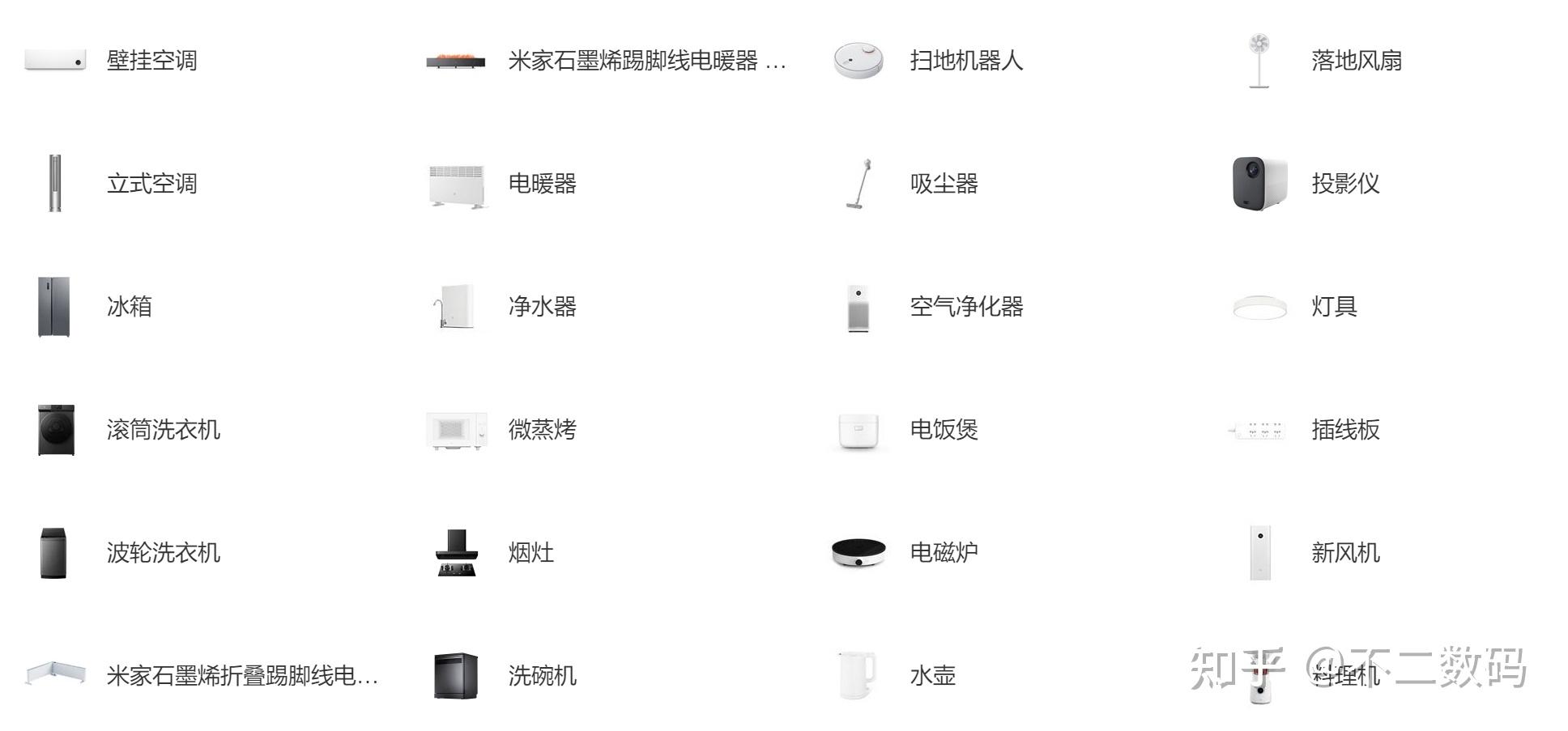The width and height of the screenshot is (1568, 731).
Task: Open the 洗碗机 category
Action: pyautogui.click(x=542, y=676)
